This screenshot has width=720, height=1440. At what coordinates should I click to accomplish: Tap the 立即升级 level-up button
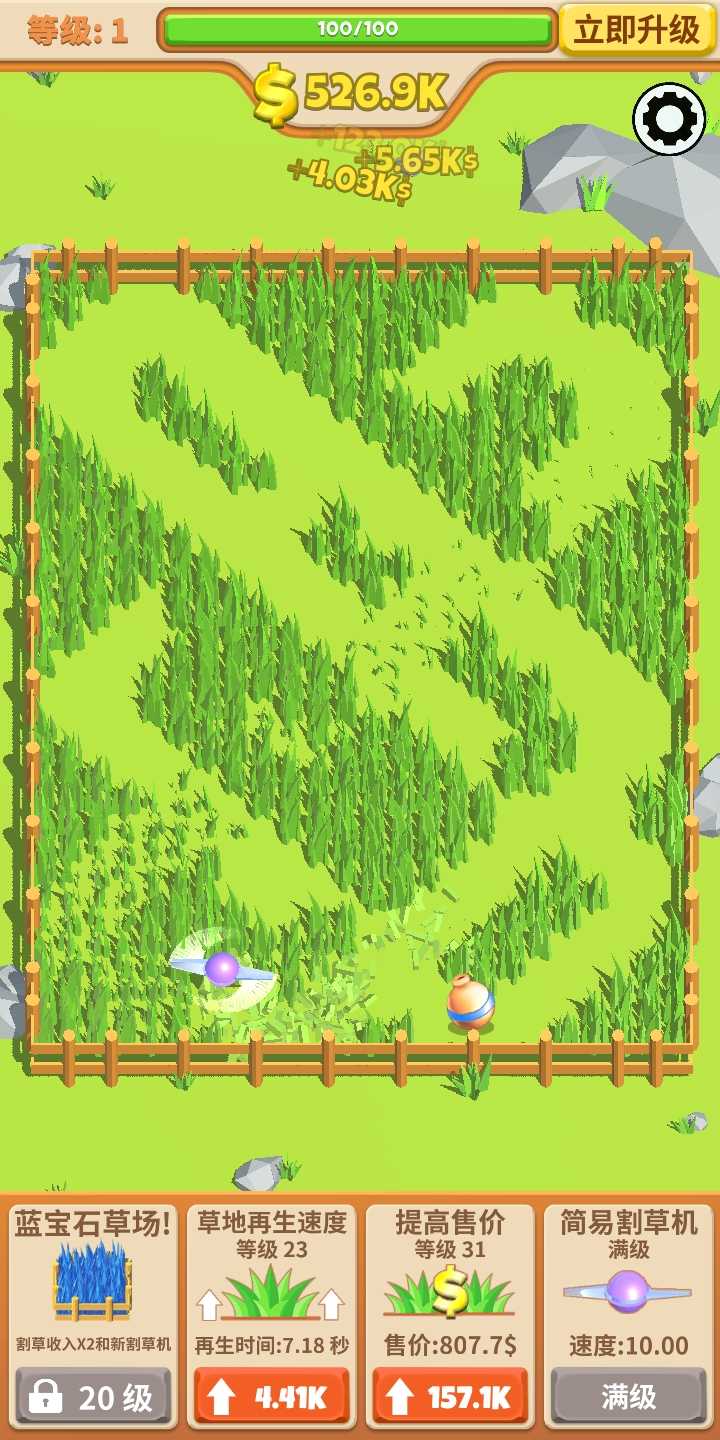coord(636,30)
